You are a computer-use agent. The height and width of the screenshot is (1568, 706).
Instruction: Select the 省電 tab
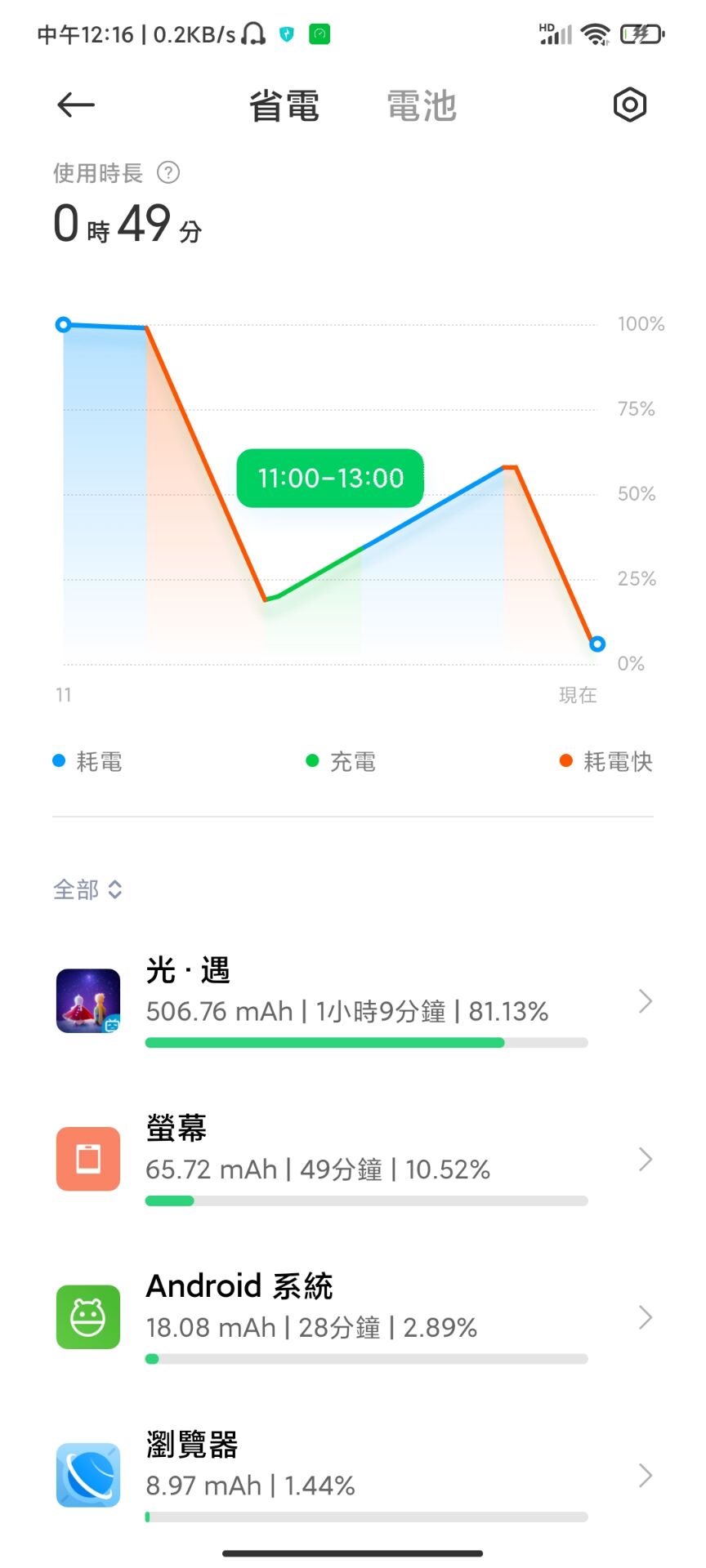coord(284,106)
